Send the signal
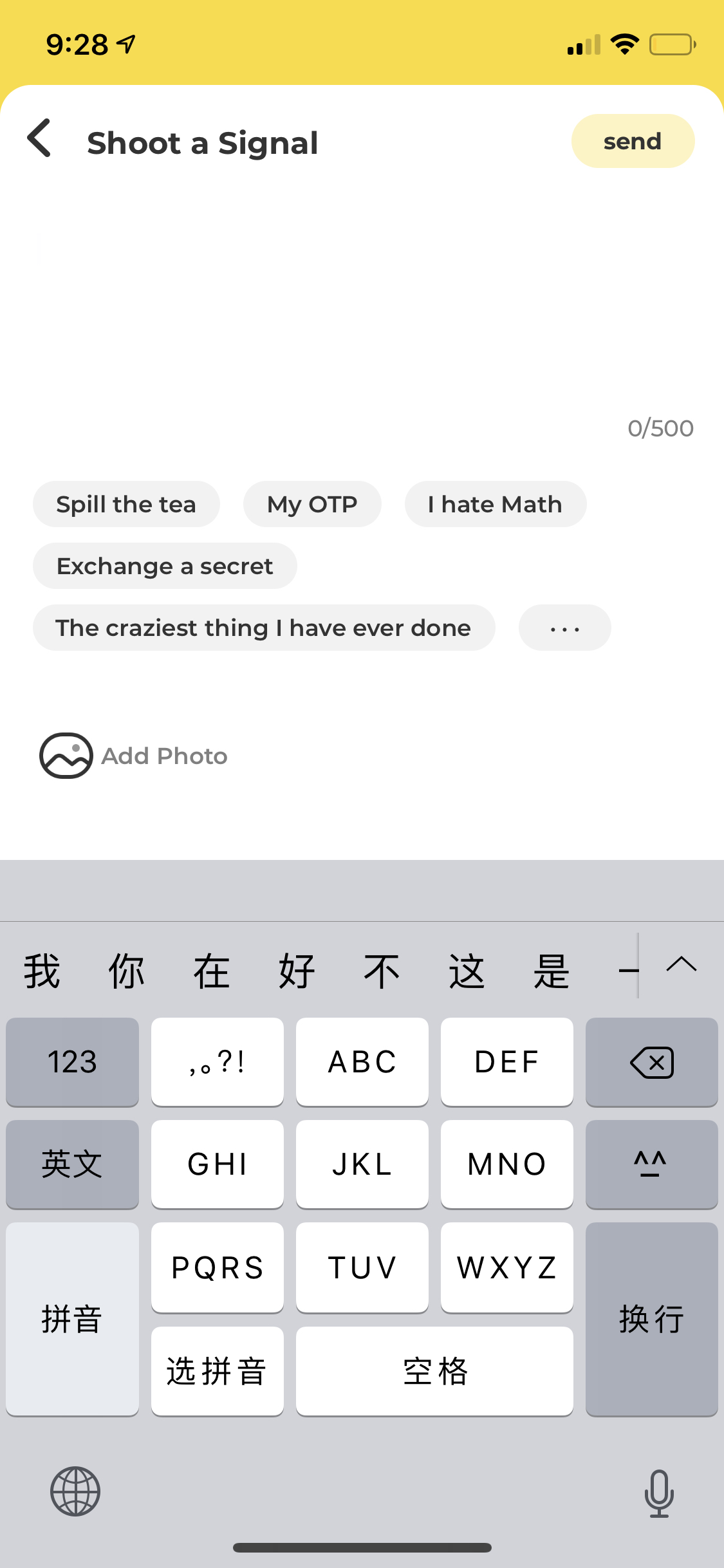Viewport: 724px width, 1568px height. pos(633,141)
